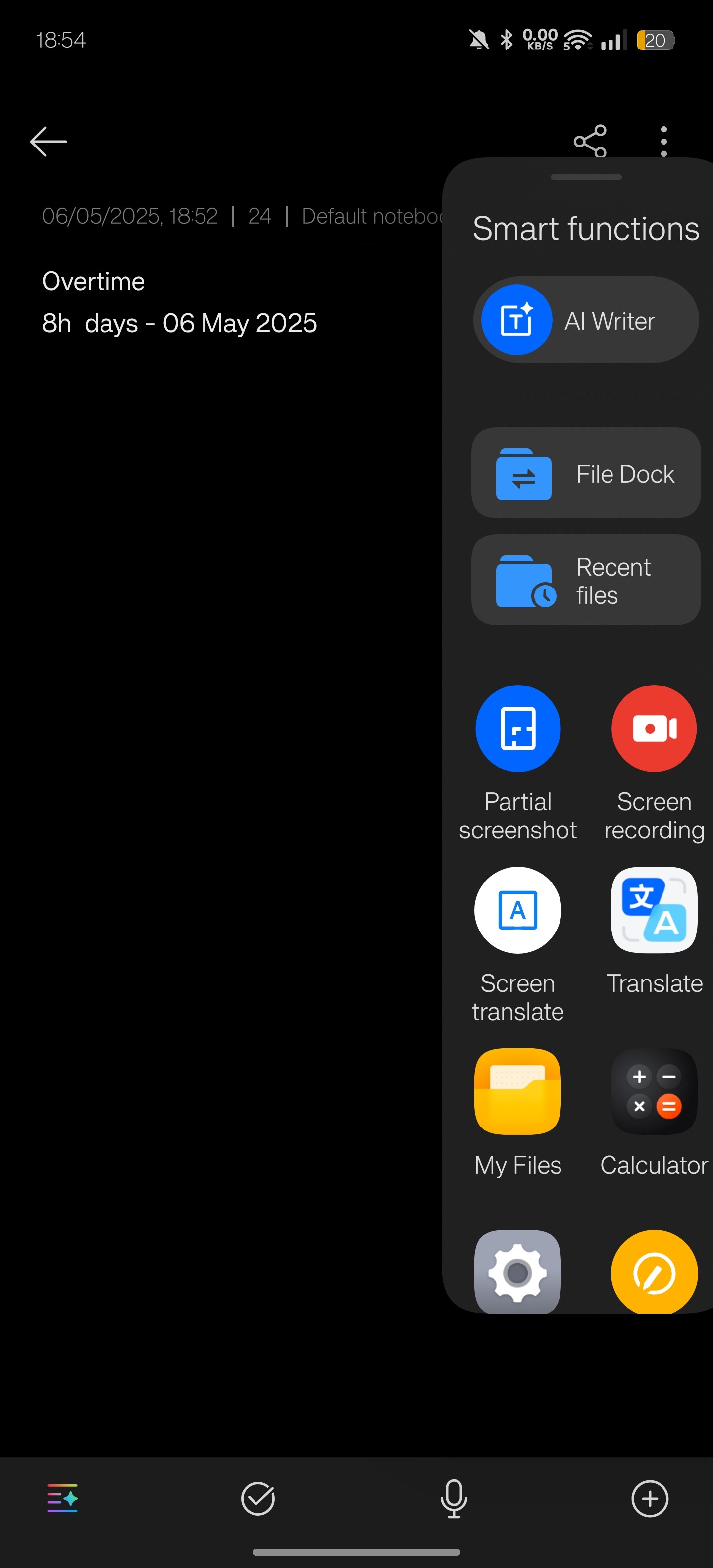The image size is (713, 1568).
Task: Insert a checklist item
Action: click(257, 1498)
